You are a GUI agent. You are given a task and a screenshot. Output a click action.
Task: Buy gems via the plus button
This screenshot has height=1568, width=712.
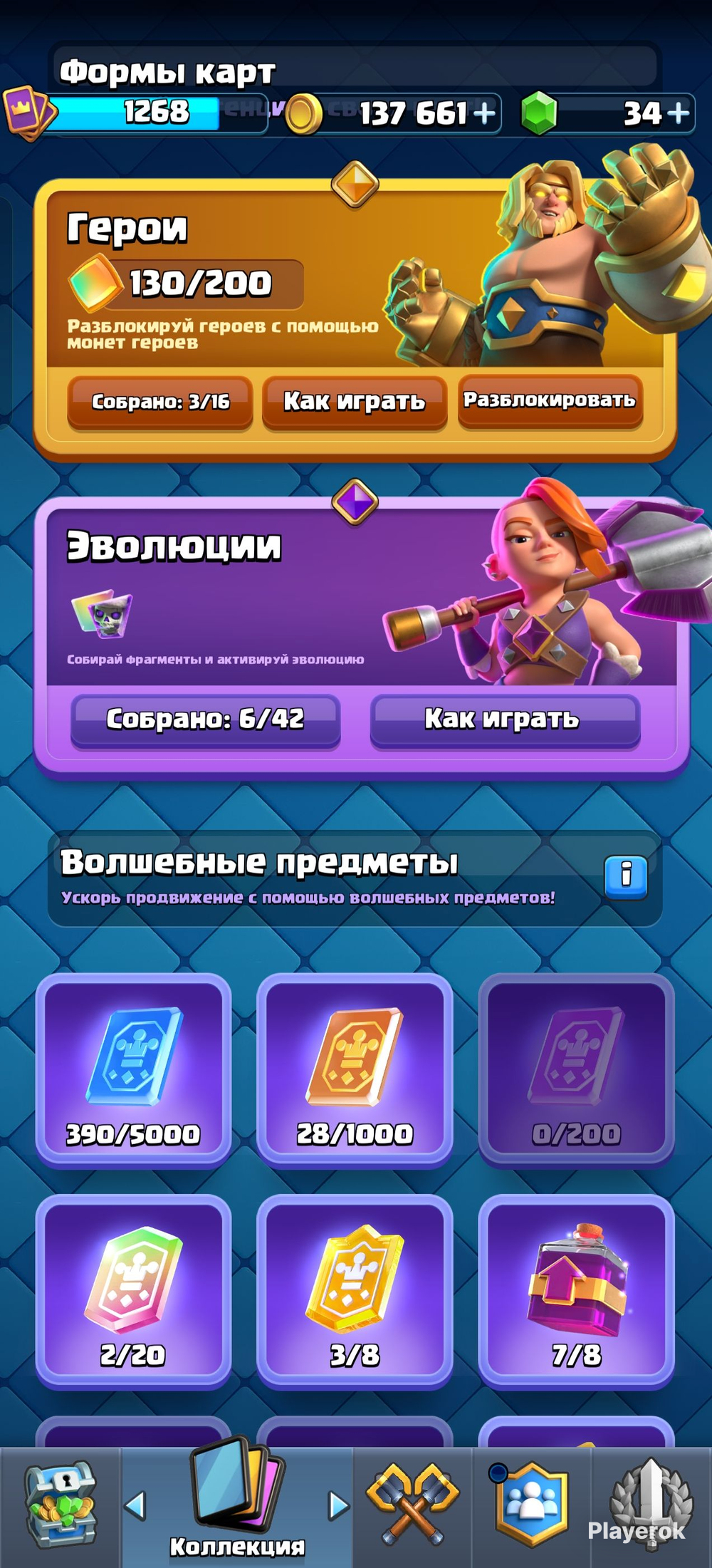pyautogui.click(x=678, y=113)
